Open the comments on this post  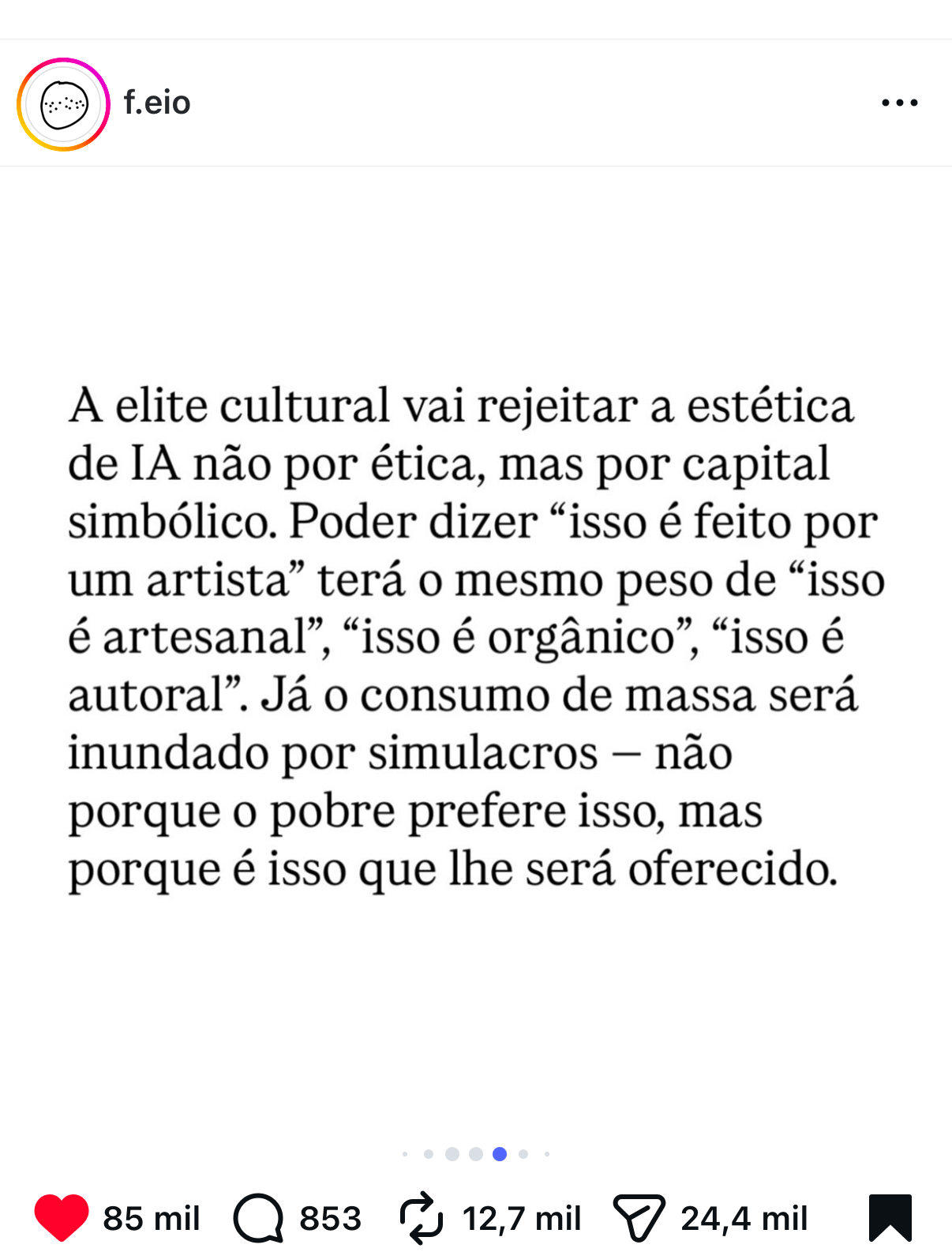click(x=258, y=1218)
